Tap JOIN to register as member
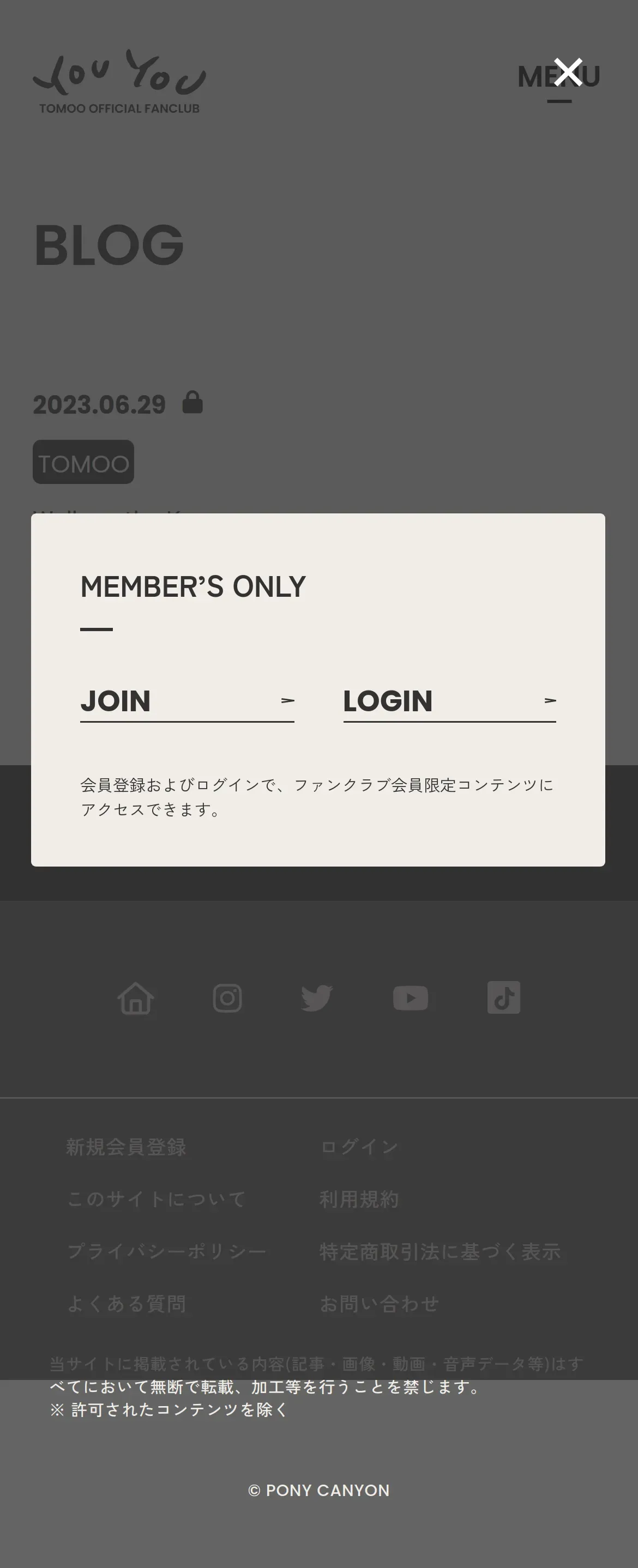 (x=187, y=701)
